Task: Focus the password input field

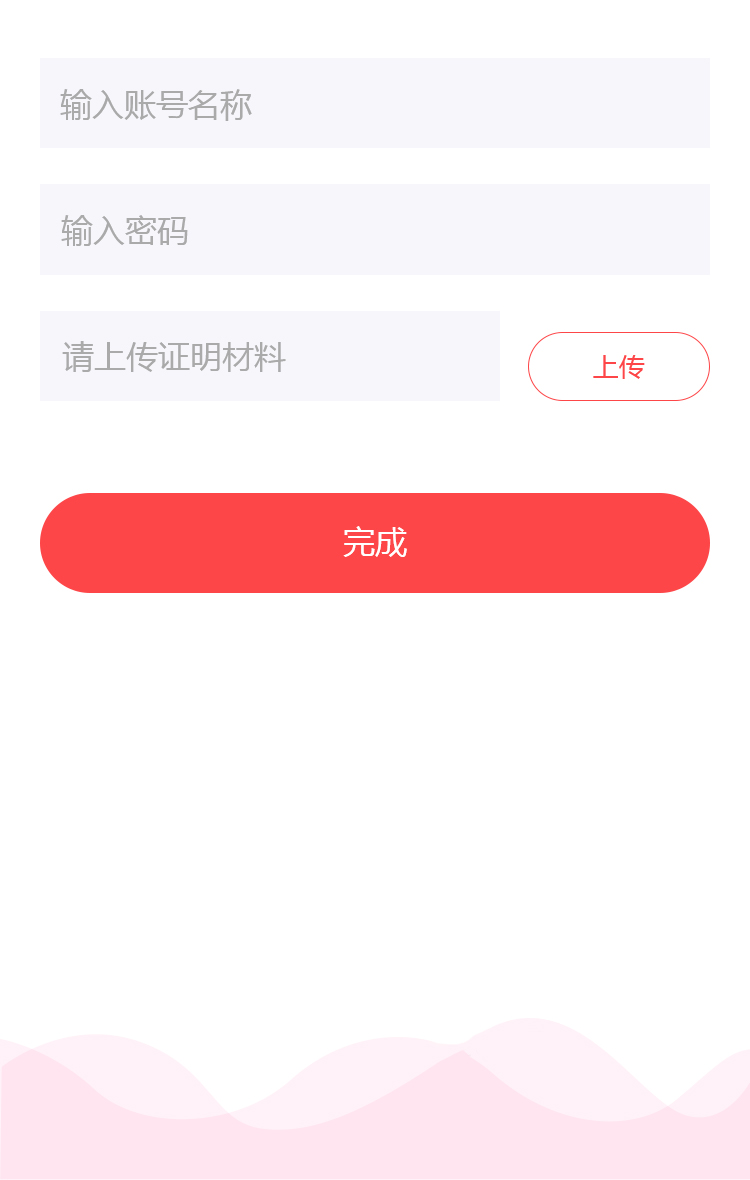Action: coord(375,229)
